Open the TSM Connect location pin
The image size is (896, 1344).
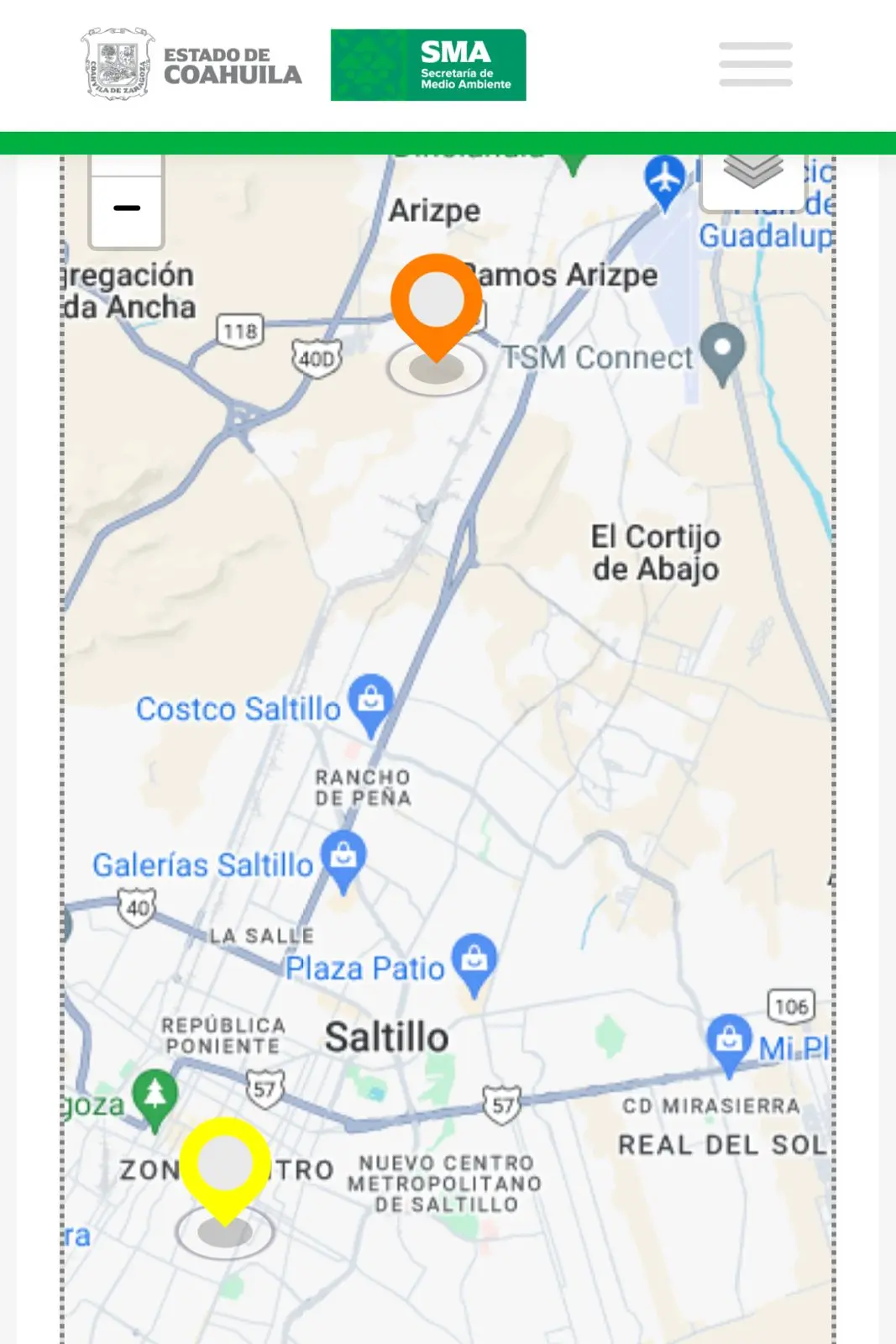pos(722,349)
